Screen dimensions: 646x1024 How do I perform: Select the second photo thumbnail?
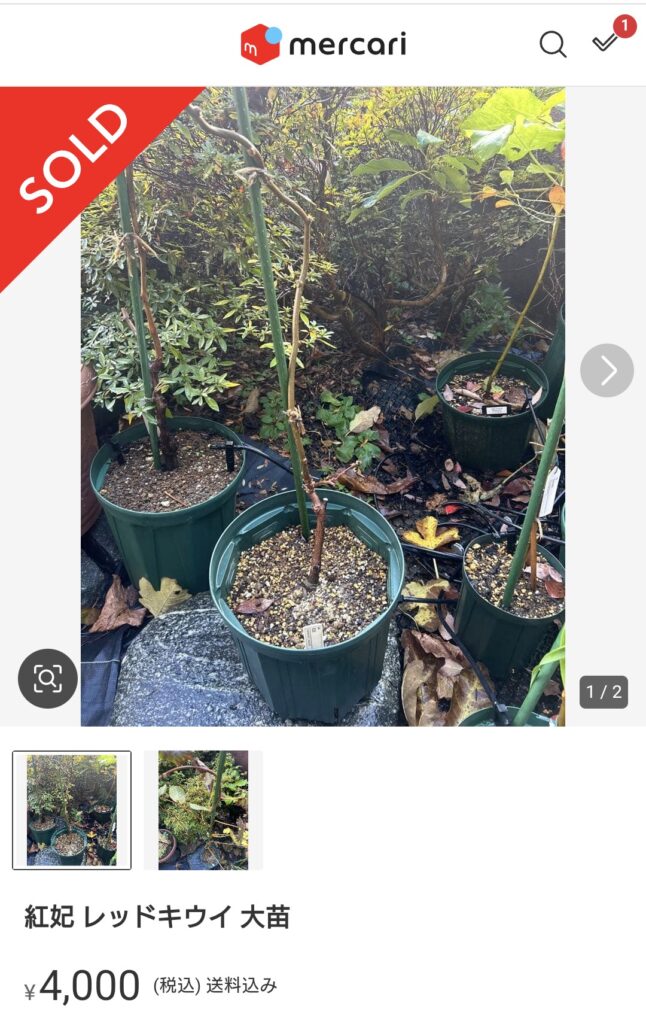(203, 810)
